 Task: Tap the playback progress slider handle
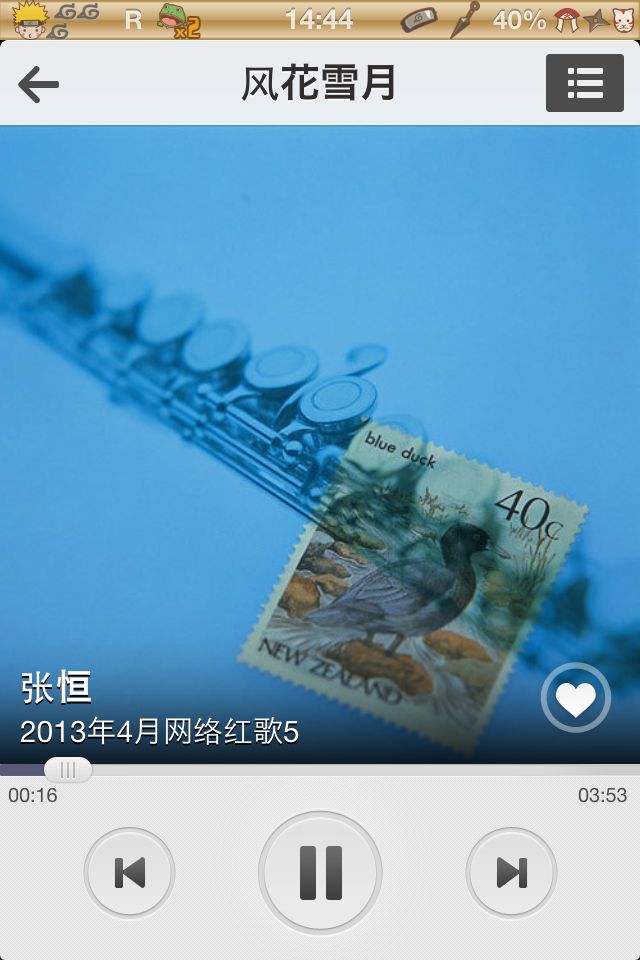coord(67,770)
